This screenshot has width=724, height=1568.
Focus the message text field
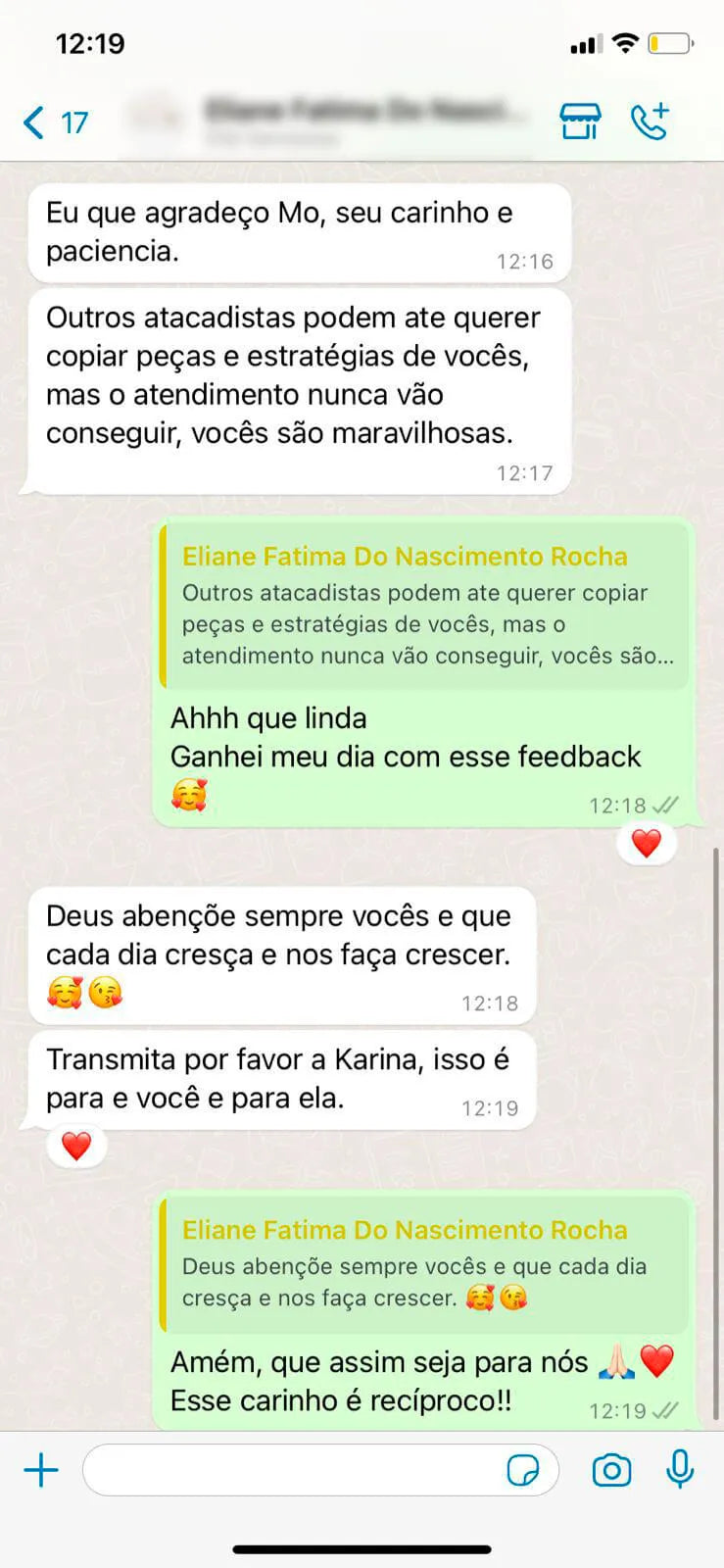[x=294, y=1469]
